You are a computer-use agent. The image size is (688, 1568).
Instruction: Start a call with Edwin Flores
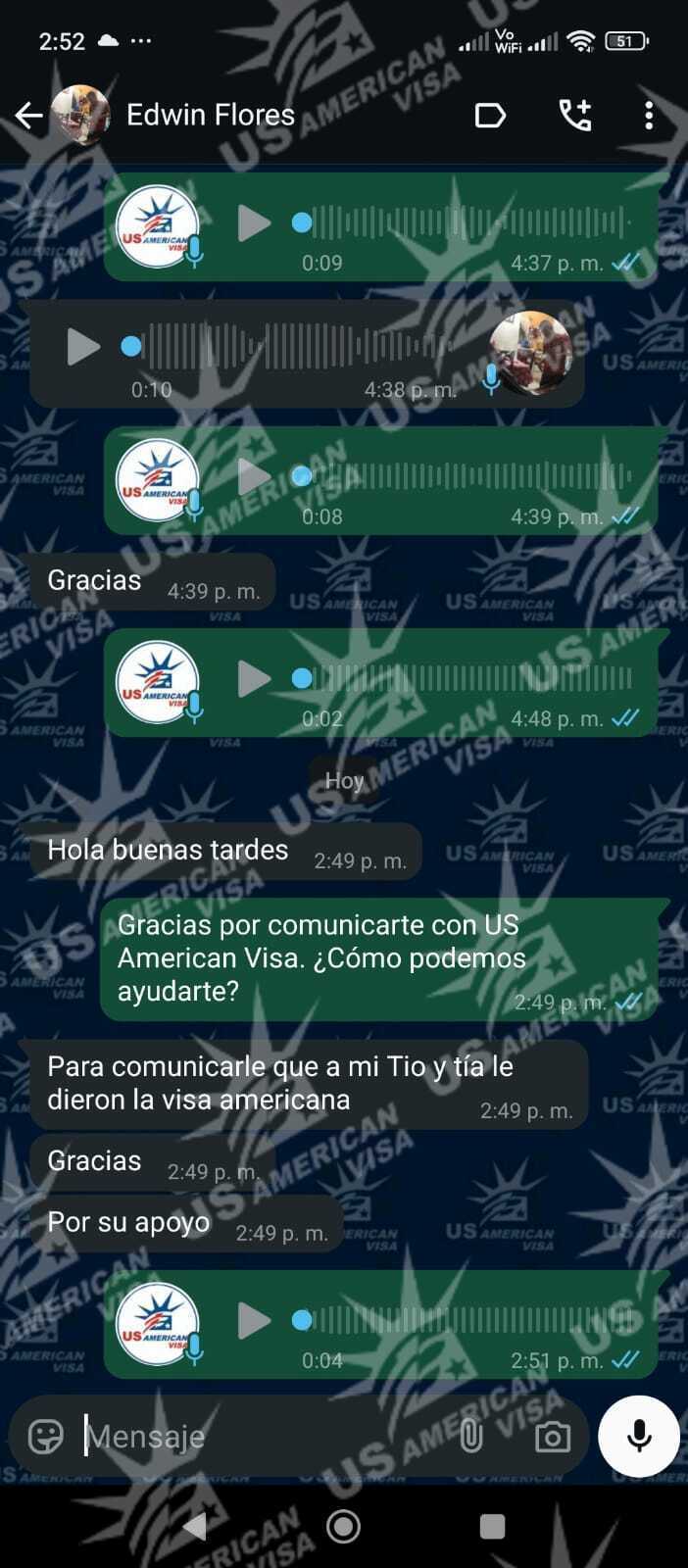point(575,116)
